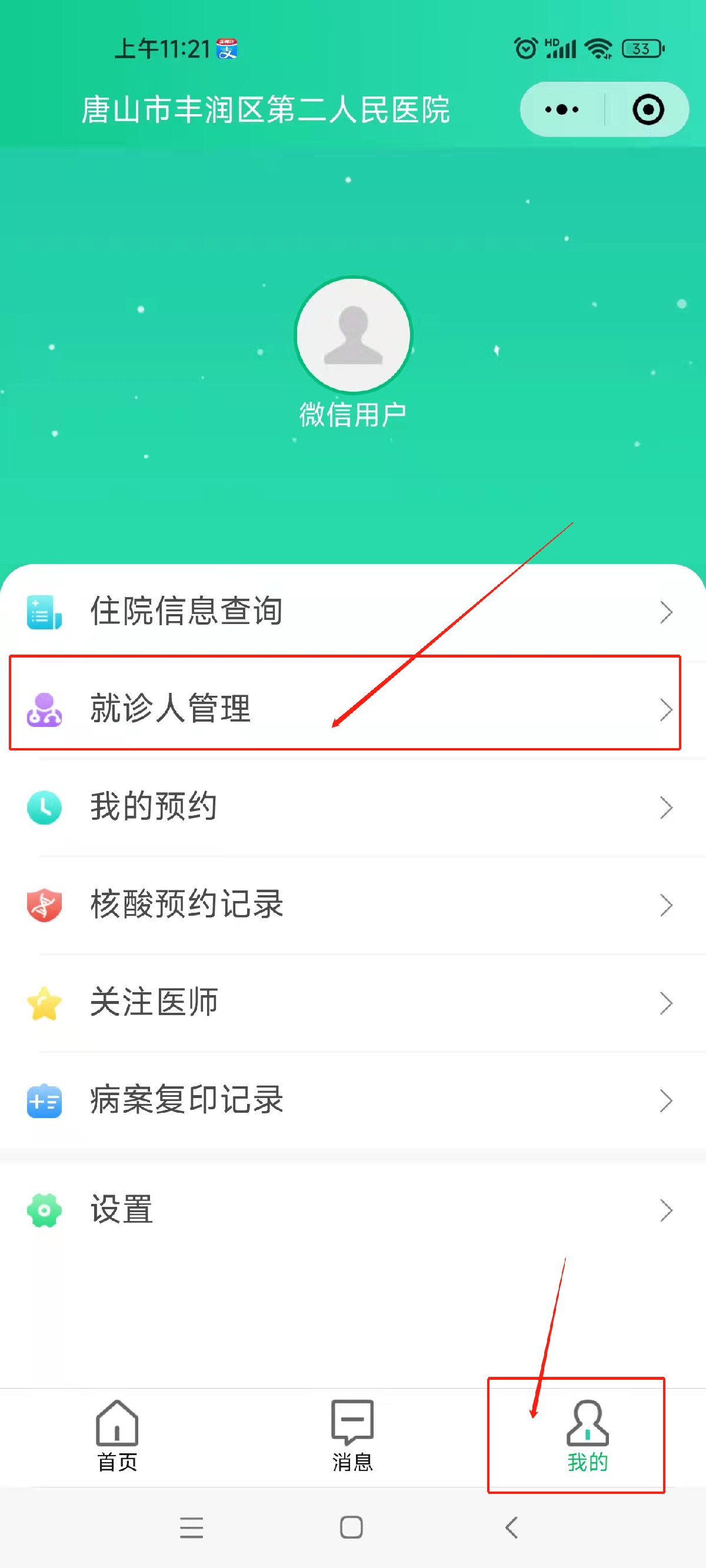
Task: Open 设置 settings
Action: 352,1209
